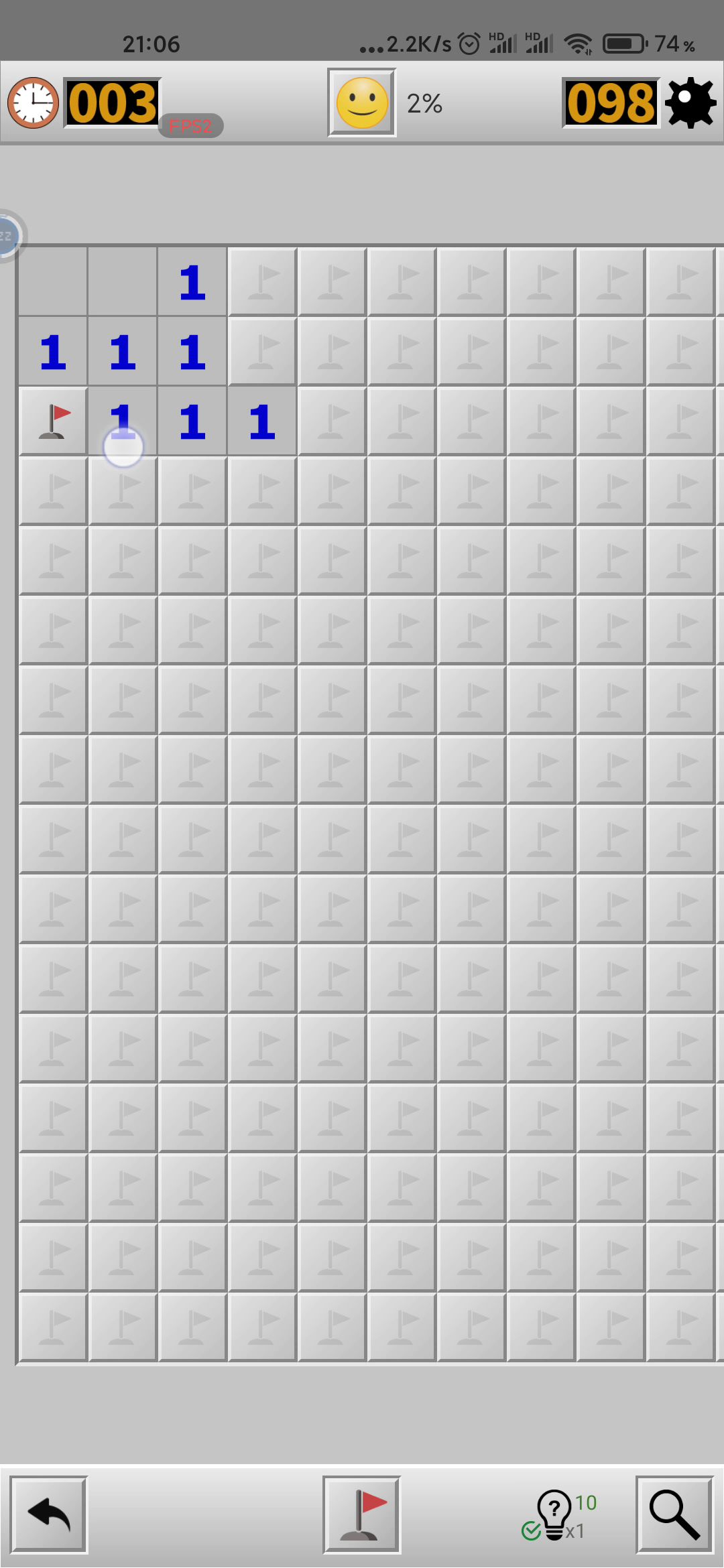Remove the red flag from the flagged cell

pos(53,422)
